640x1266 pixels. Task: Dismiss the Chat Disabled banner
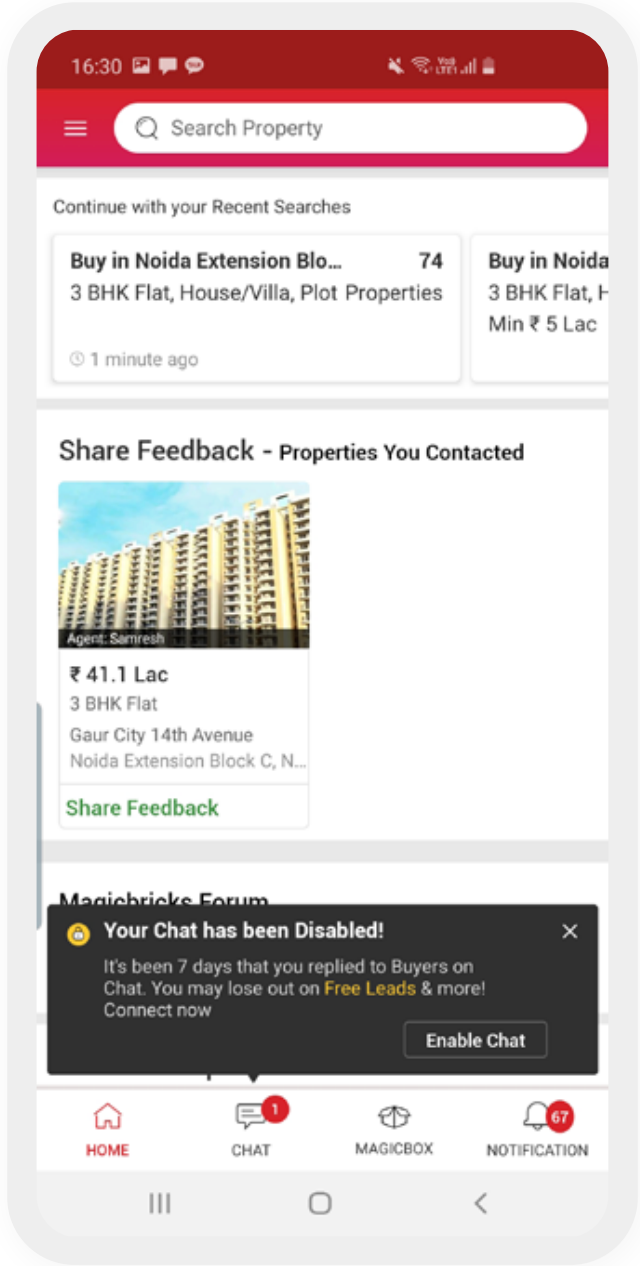pyautogui.click(x=570, y=932)
